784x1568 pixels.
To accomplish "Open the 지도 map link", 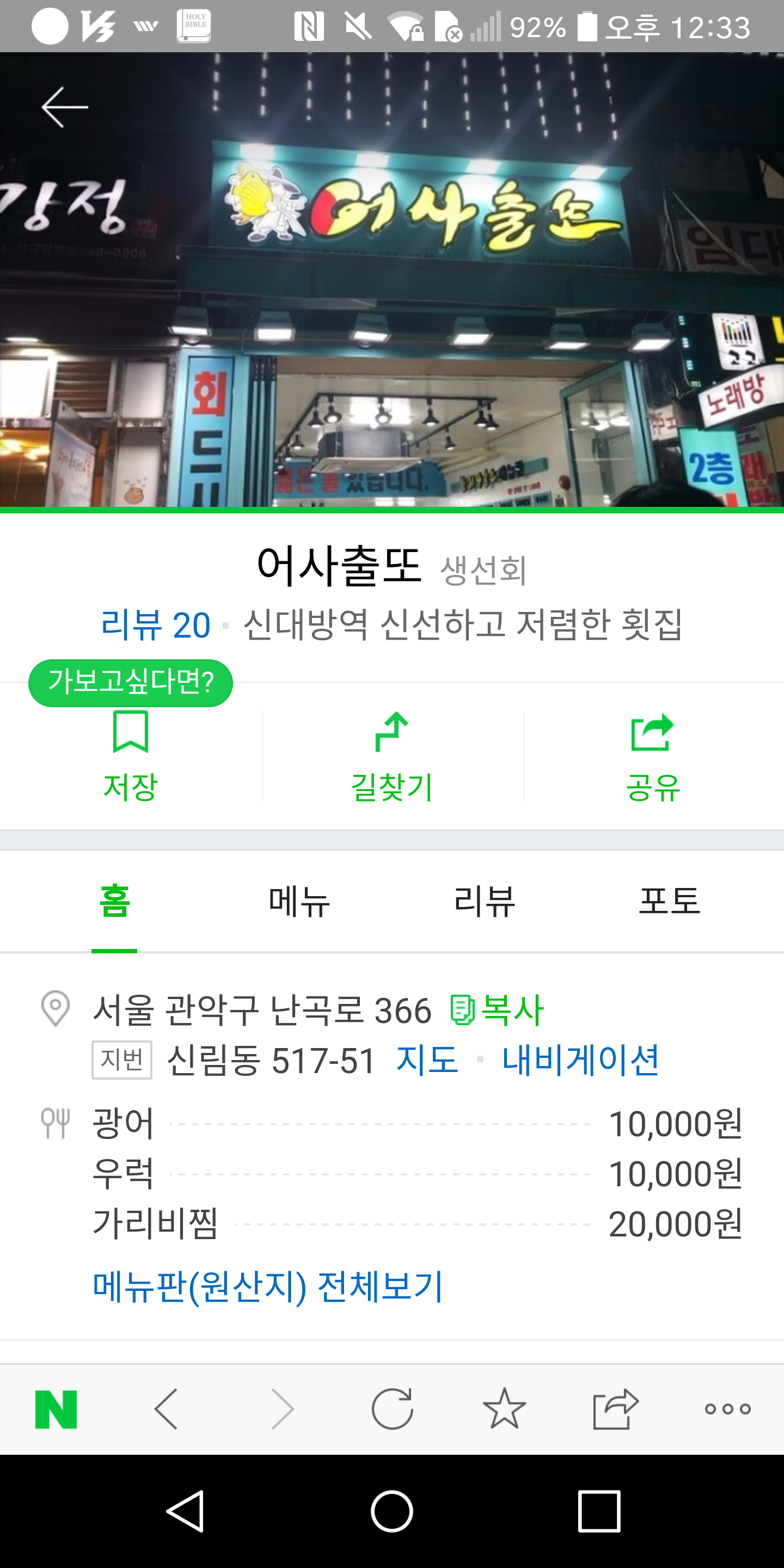I will point(427,1059).
